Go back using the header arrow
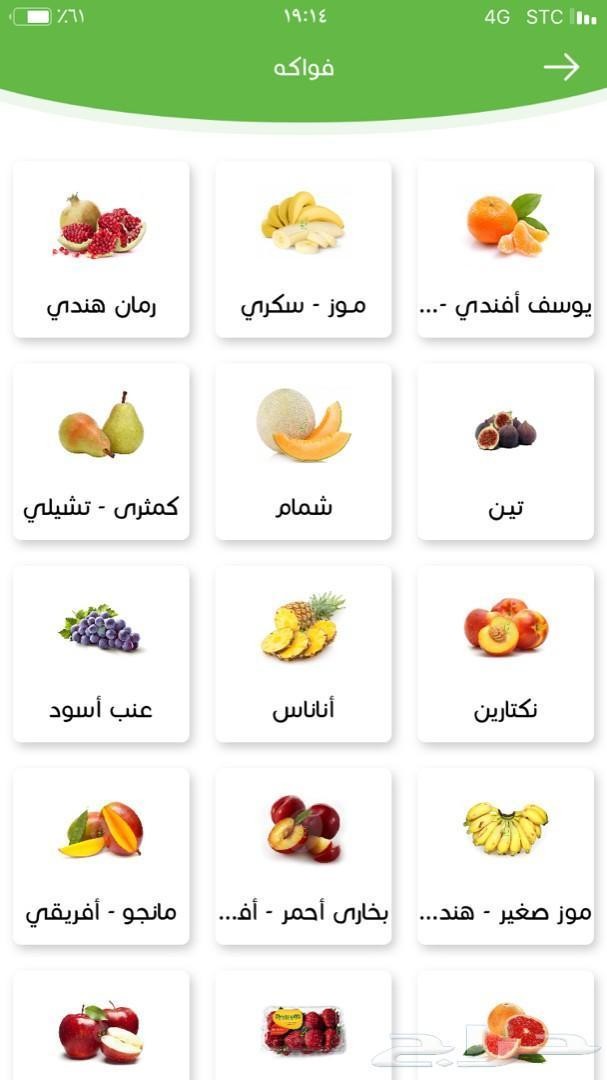This screenshot has height=1080, width=607. point(561,67)
